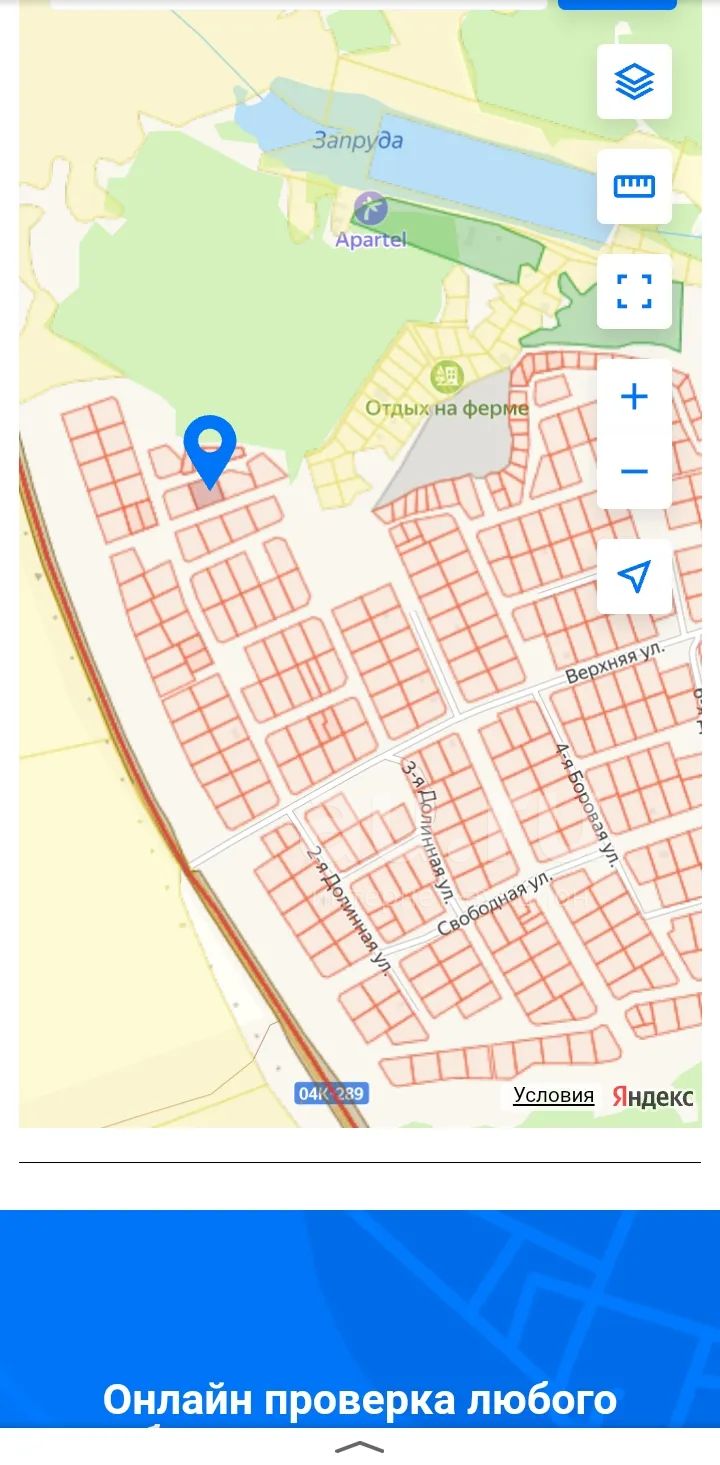Expand the map to fullscreen
This screenshot has width=720, height=1465.
(634, 291)
